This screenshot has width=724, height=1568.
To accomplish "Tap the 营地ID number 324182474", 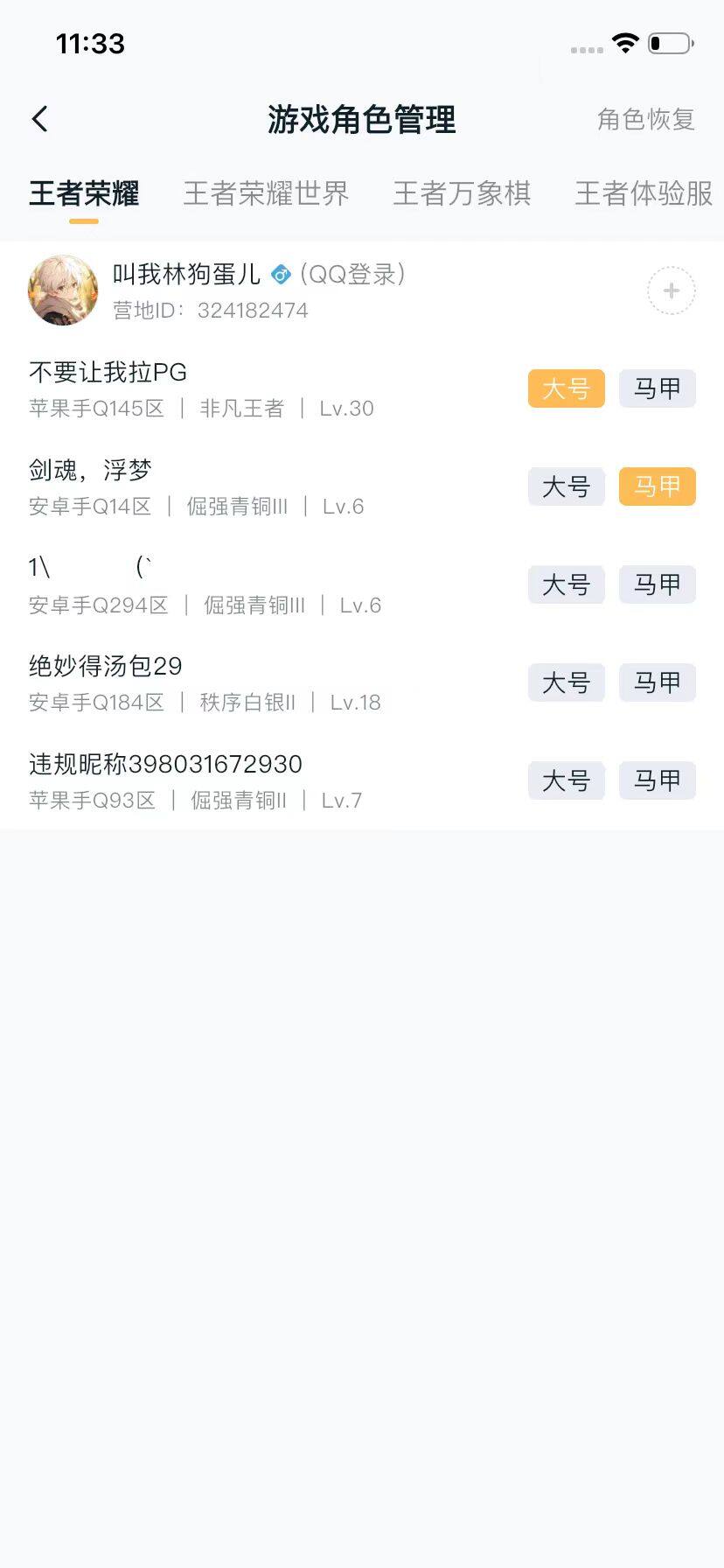I will [x=252, y=310].
